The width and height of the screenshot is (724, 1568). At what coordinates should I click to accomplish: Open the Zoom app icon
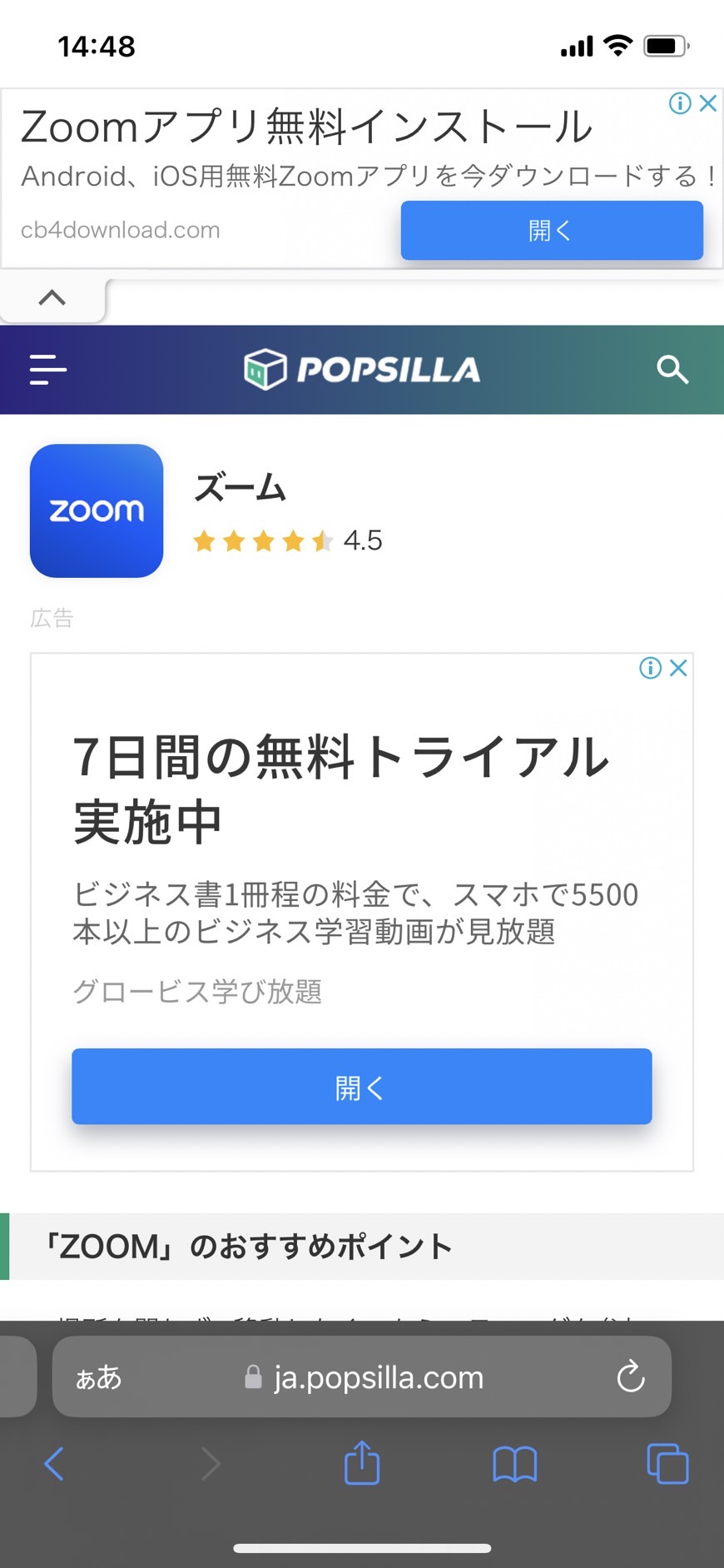click(97, 510)
